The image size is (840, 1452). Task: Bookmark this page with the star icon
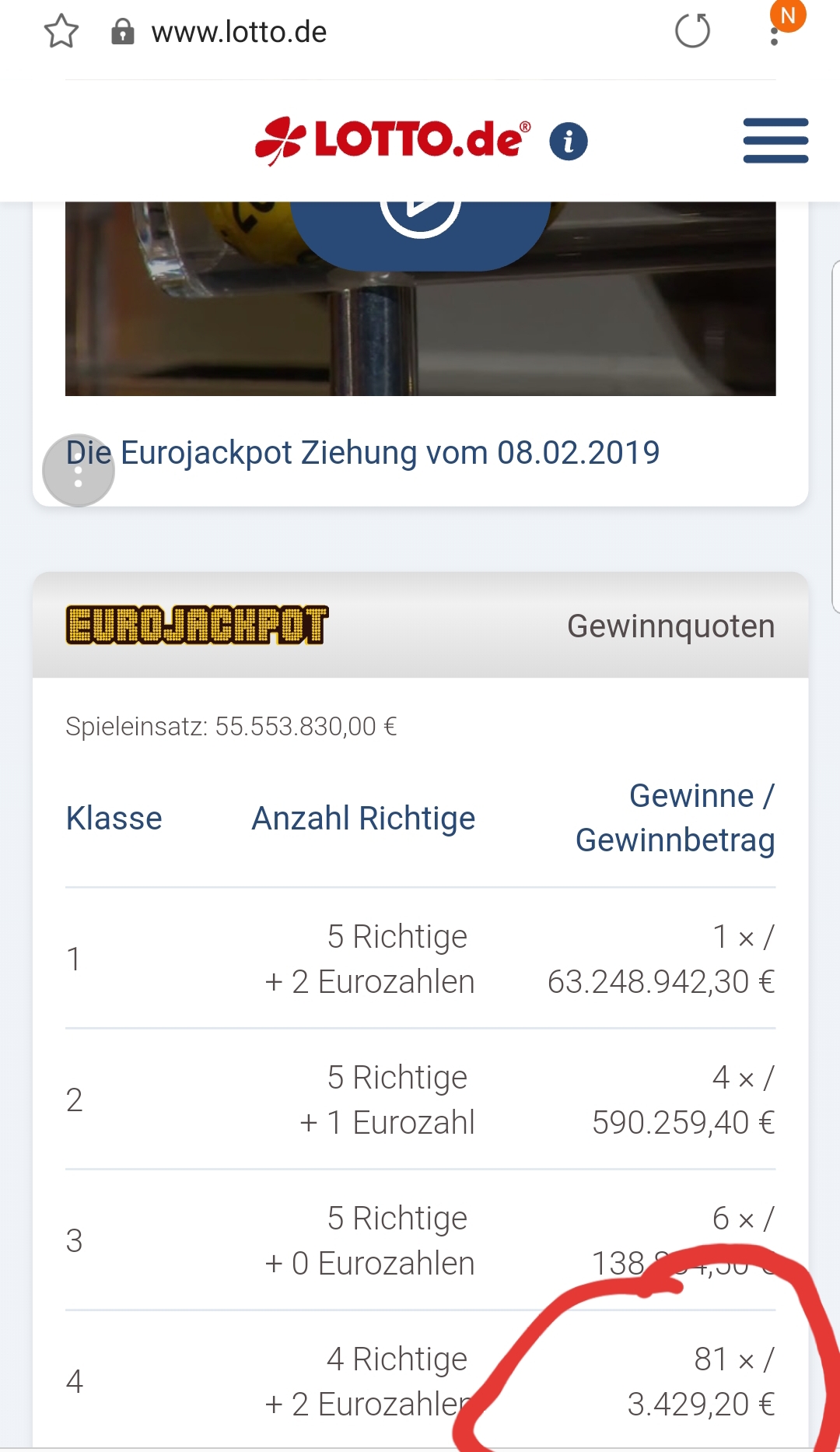coord(61,32)
